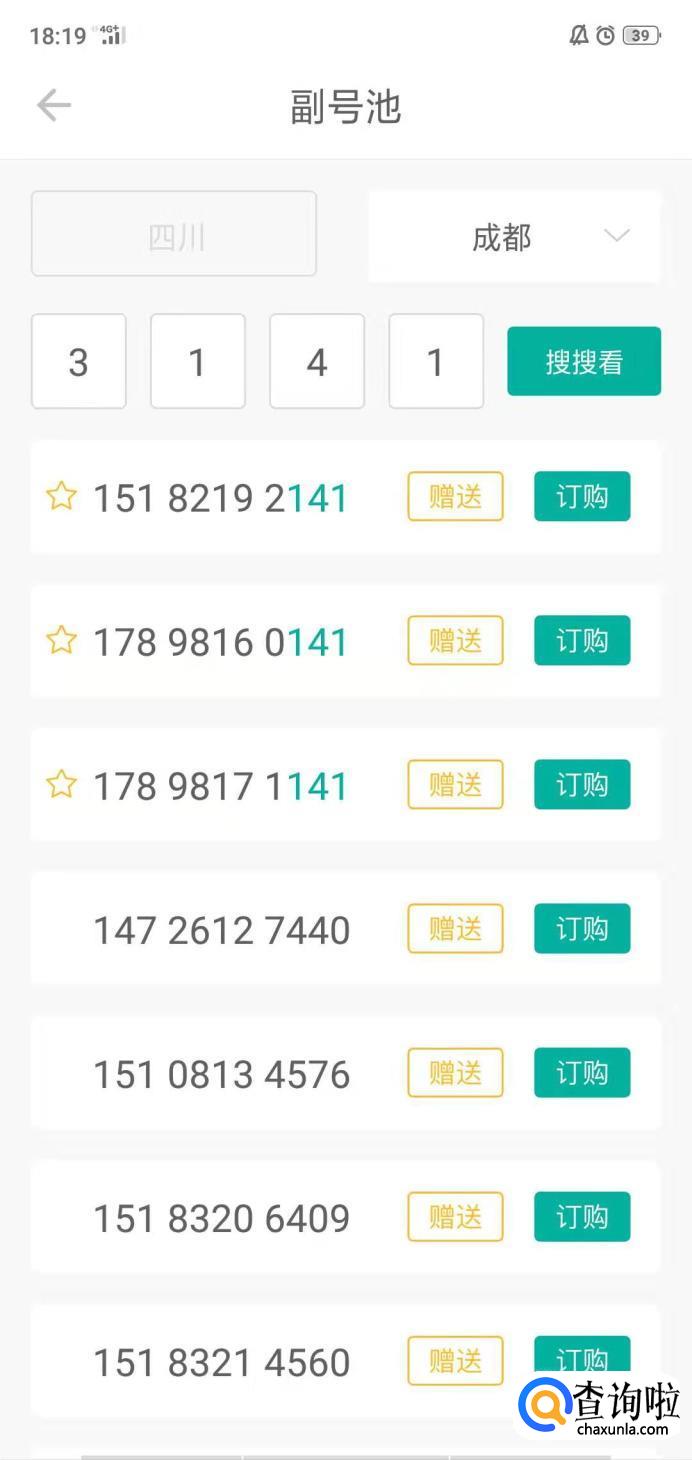Edit the first digit box showing 3
Viewport: 692px width, 1460px height.
(78, 361)
